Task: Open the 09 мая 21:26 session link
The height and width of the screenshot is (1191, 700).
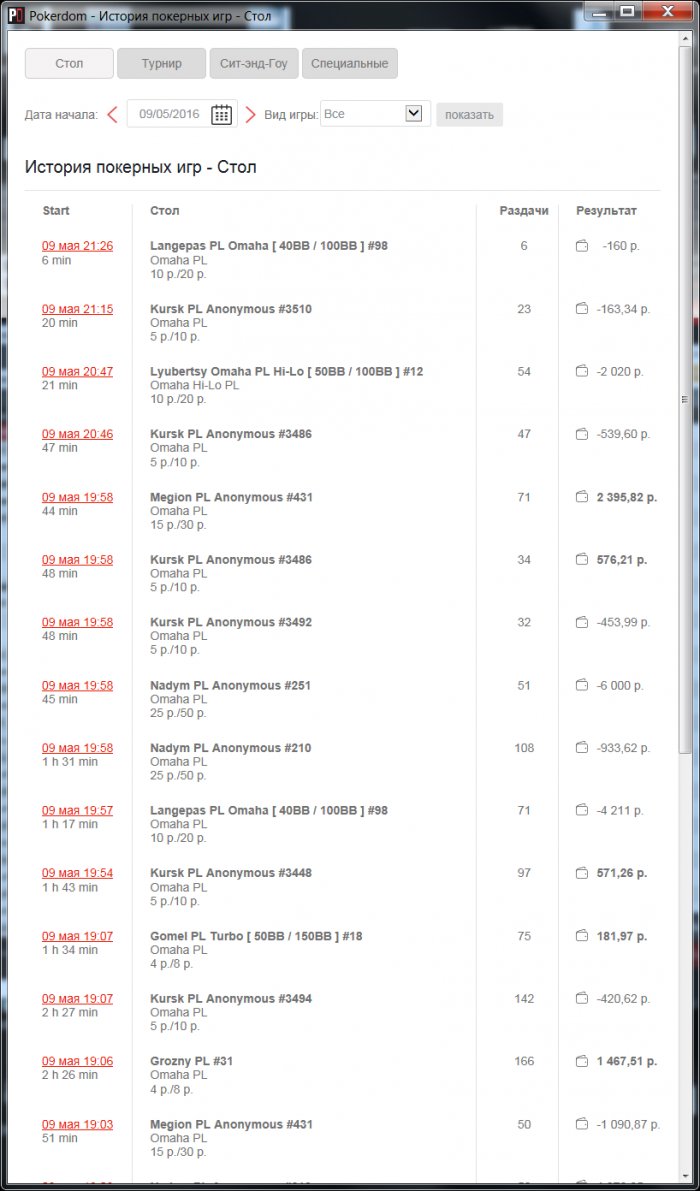Action: point(77,246)
